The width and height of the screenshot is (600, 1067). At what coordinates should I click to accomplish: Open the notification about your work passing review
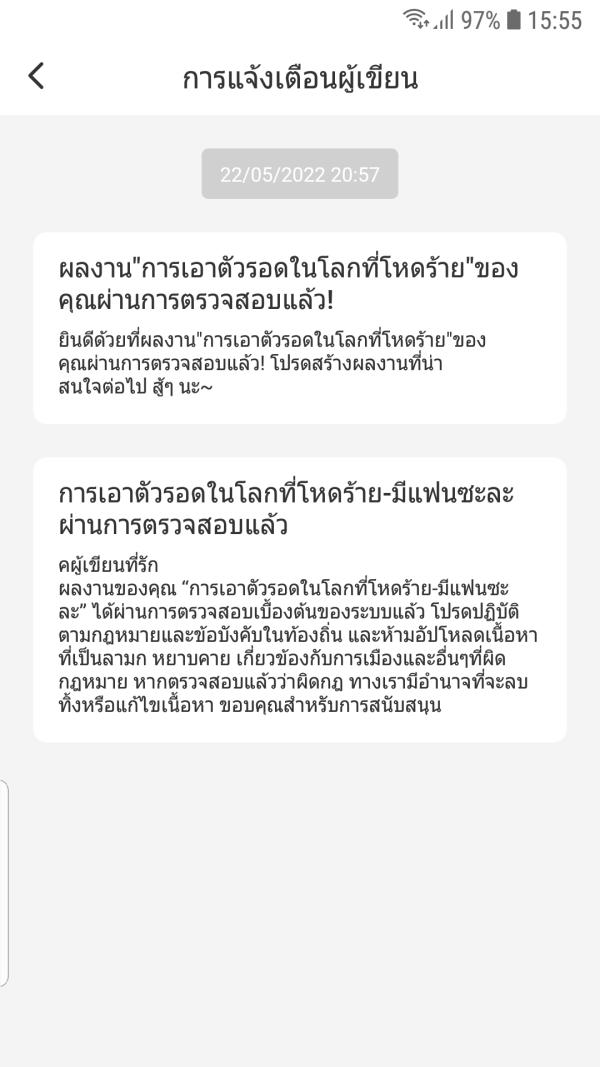(299, 327)
